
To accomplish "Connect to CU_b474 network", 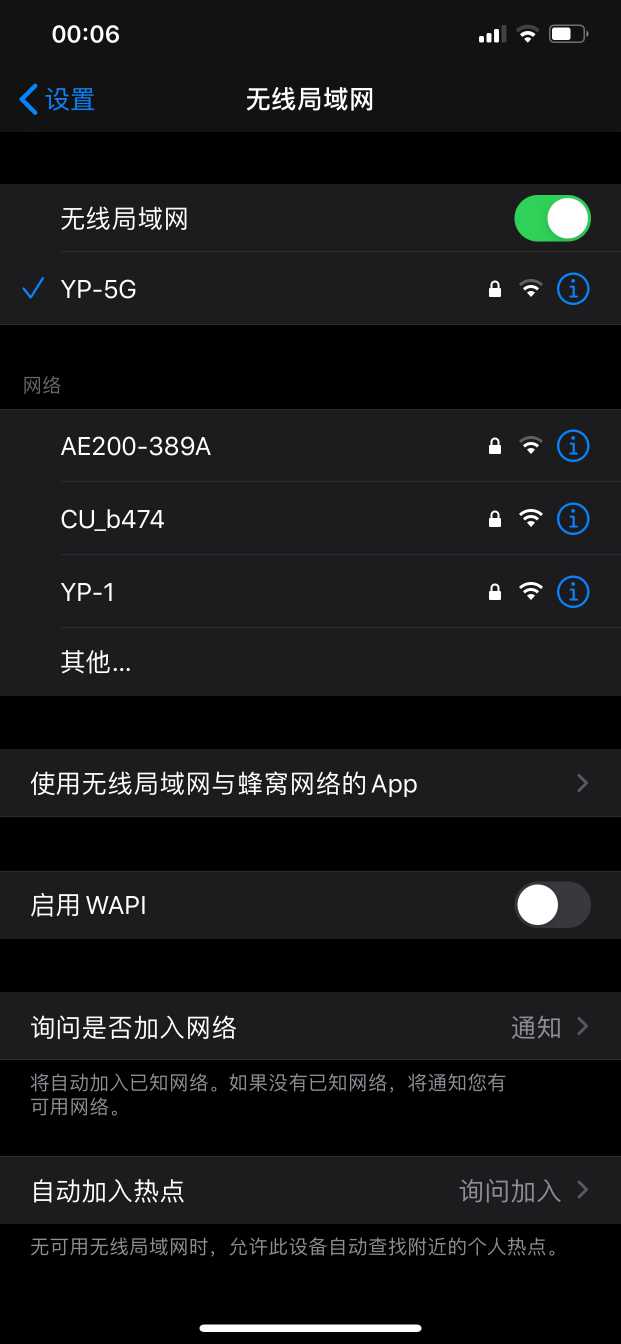I will click(113, 519).
